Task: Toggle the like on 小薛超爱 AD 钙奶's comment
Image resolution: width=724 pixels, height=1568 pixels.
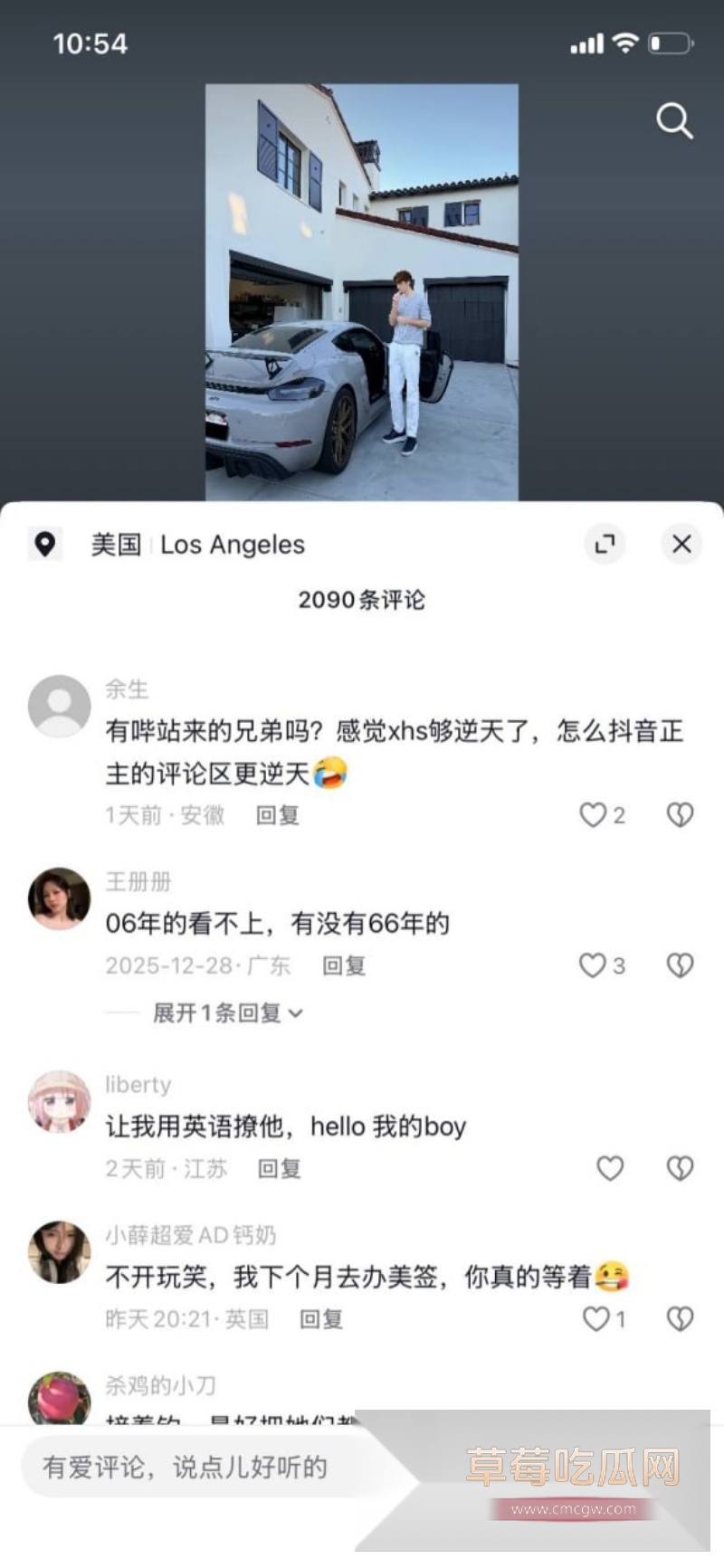Action: 595,1319
